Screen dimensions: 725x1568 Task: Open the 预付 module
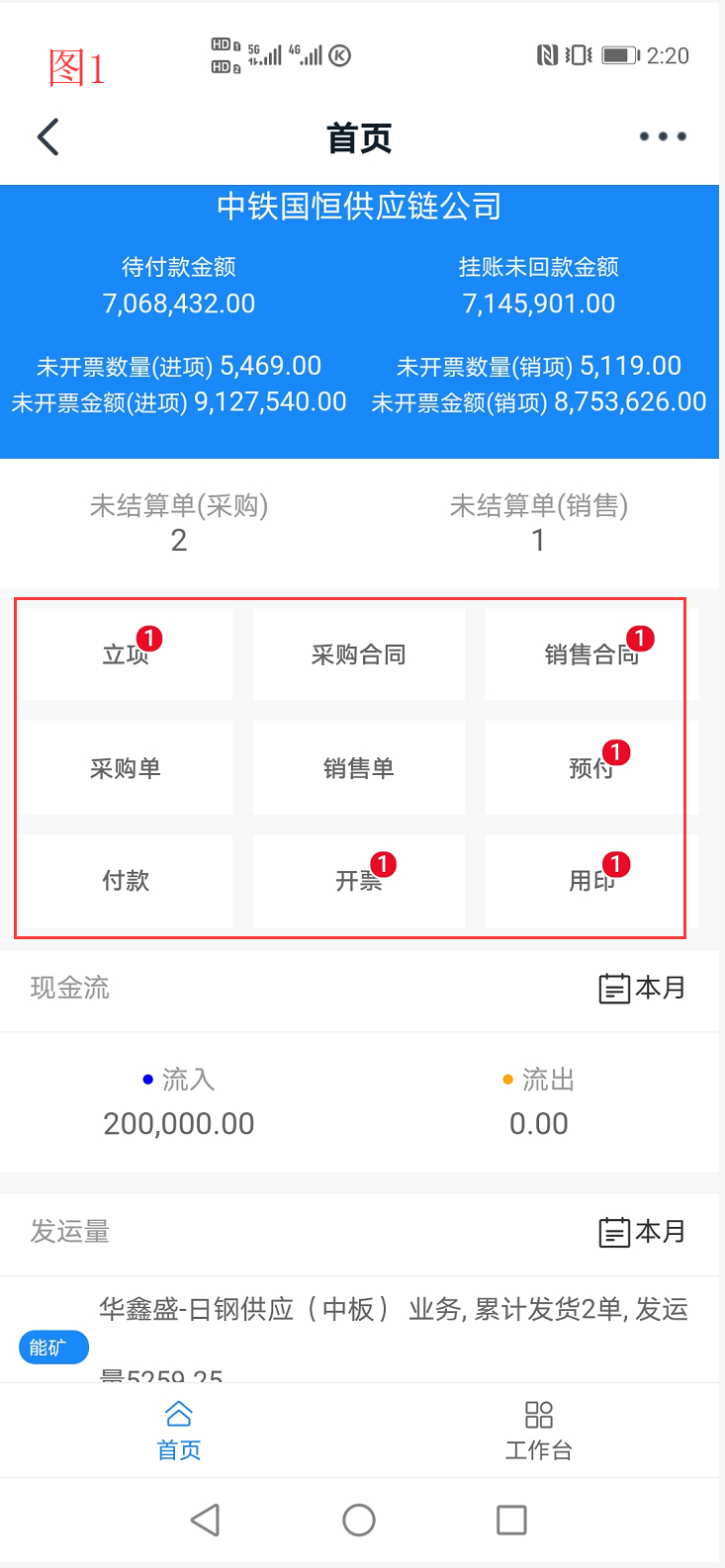(590, 768)
